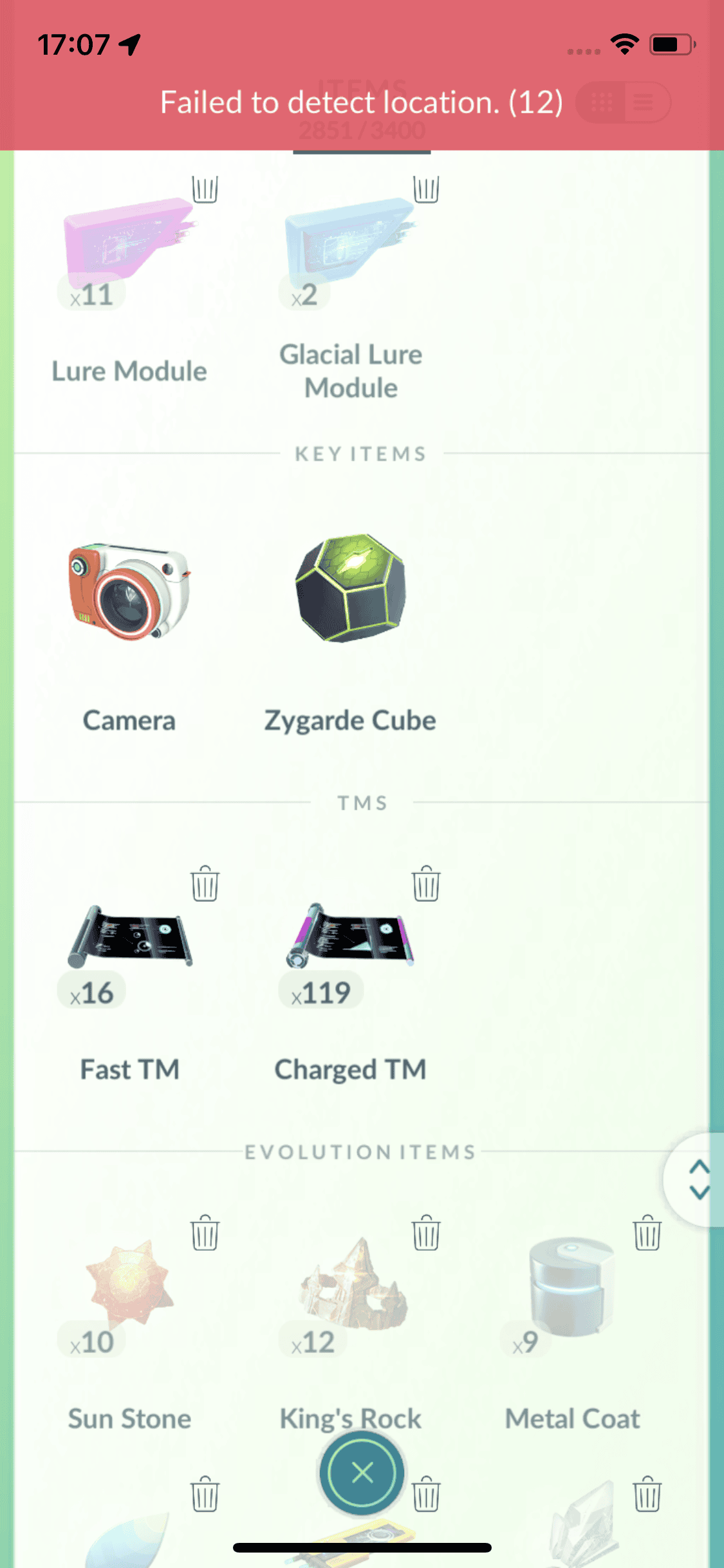Open the Camera key item
This screenshot has width=724, height=1568.
pos(129,592)
